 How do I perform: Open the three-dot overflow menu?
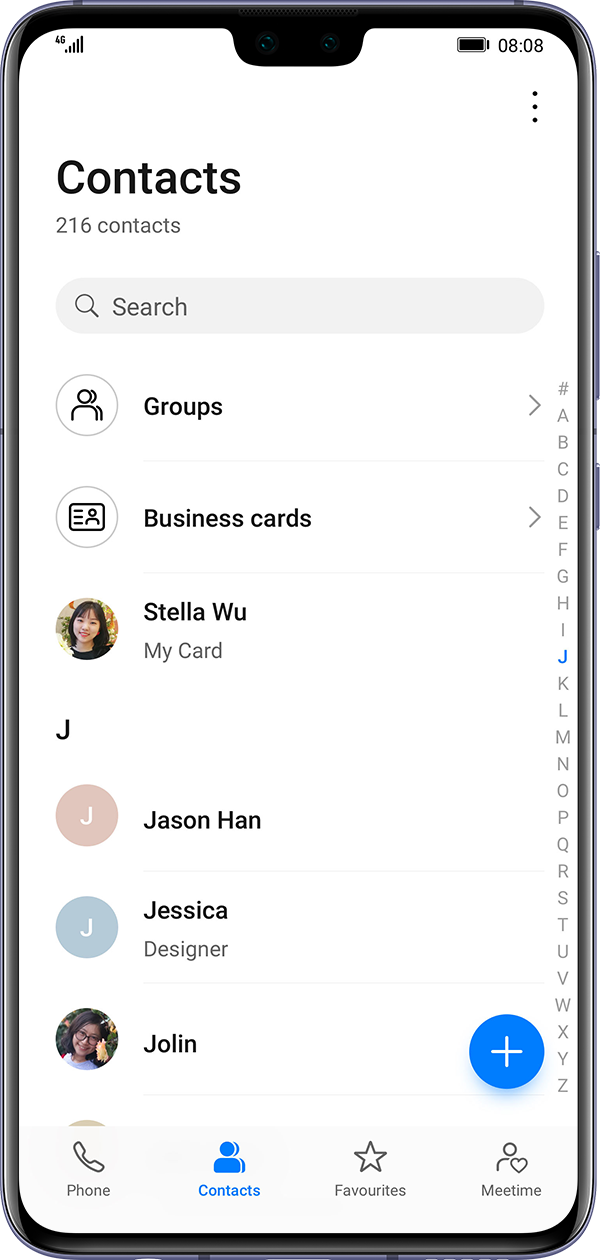[x=535, y=107]
